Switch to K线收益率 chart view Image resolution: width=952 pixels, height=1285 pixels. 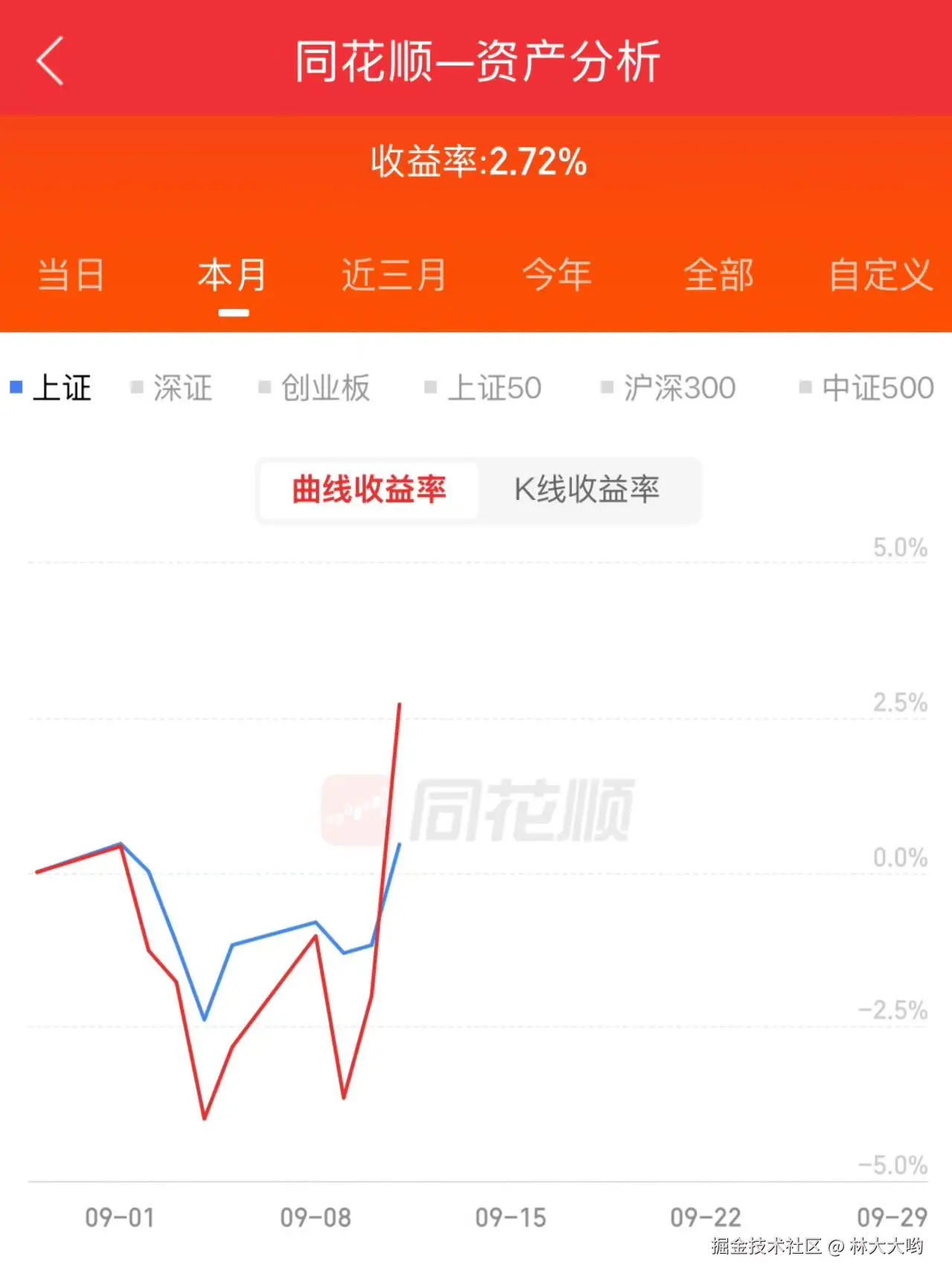pos(588,490)
